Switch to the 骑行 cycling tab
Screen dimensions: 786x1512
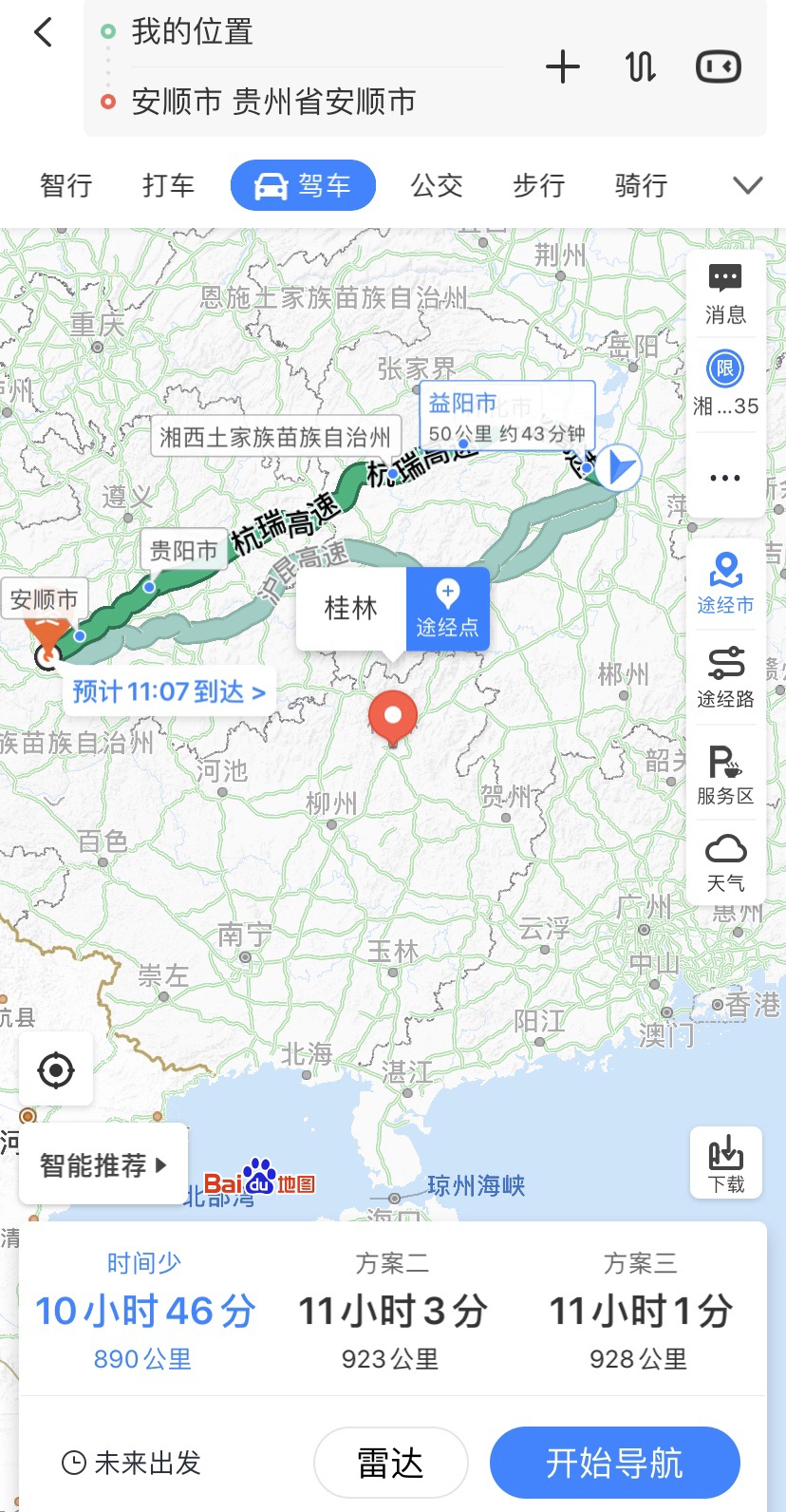641,185
